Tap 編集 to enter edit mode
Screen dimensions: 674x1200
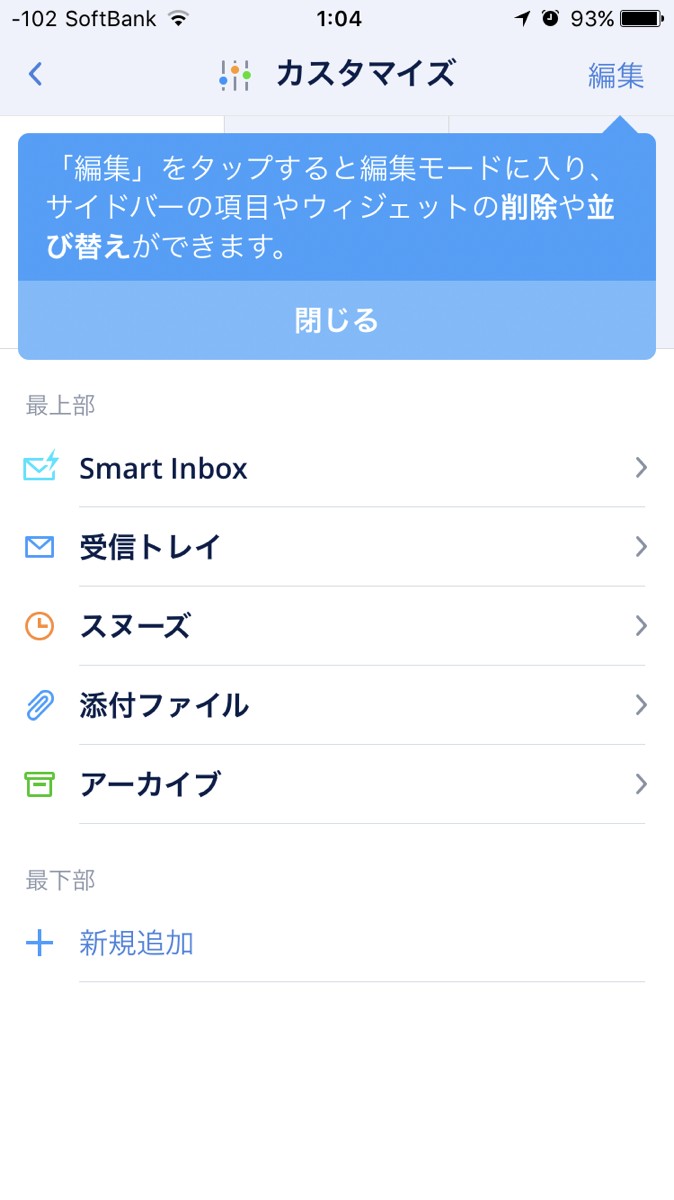(615, 75)
